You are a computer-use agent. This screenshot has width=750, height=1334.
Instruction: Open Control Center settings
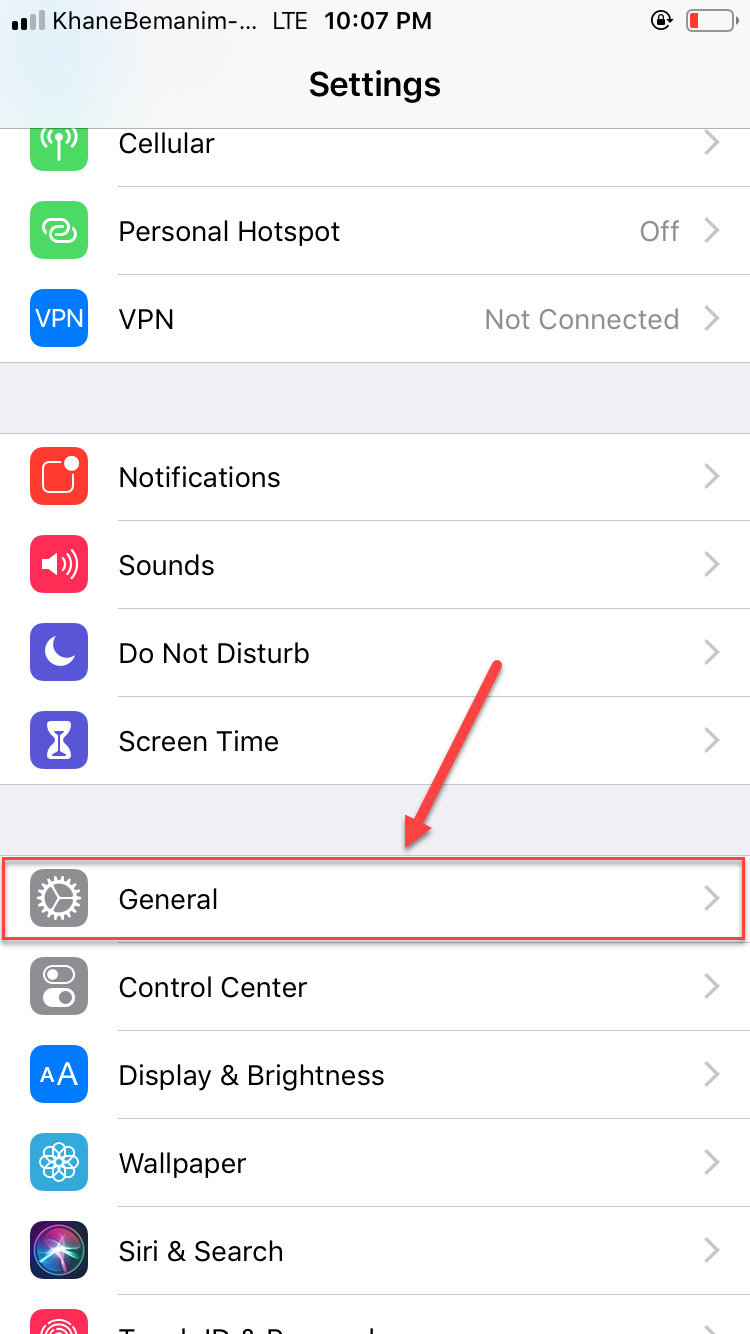[375, 987]
